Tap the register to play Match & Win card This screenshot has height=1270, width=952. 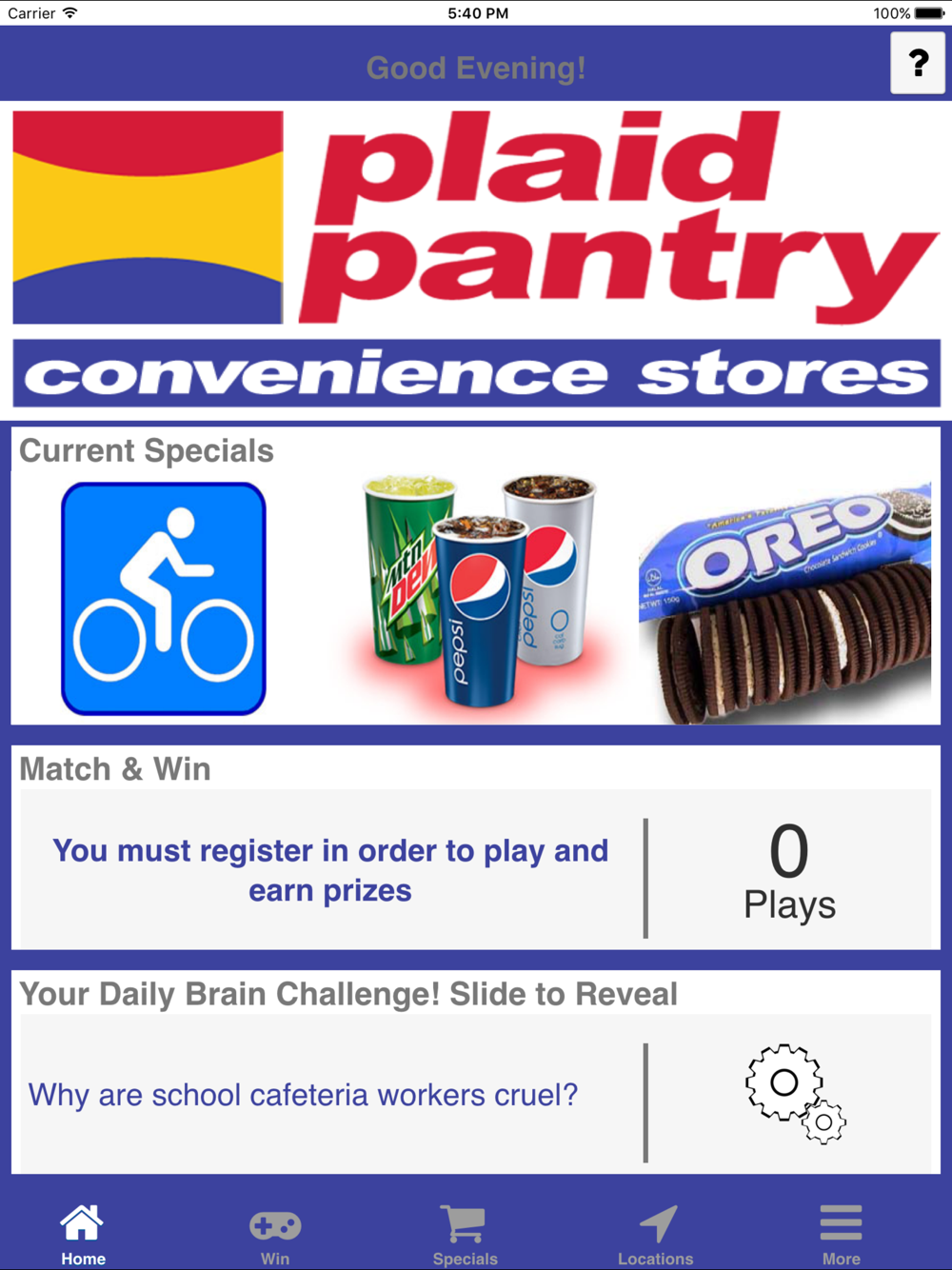tap(330, 870)
